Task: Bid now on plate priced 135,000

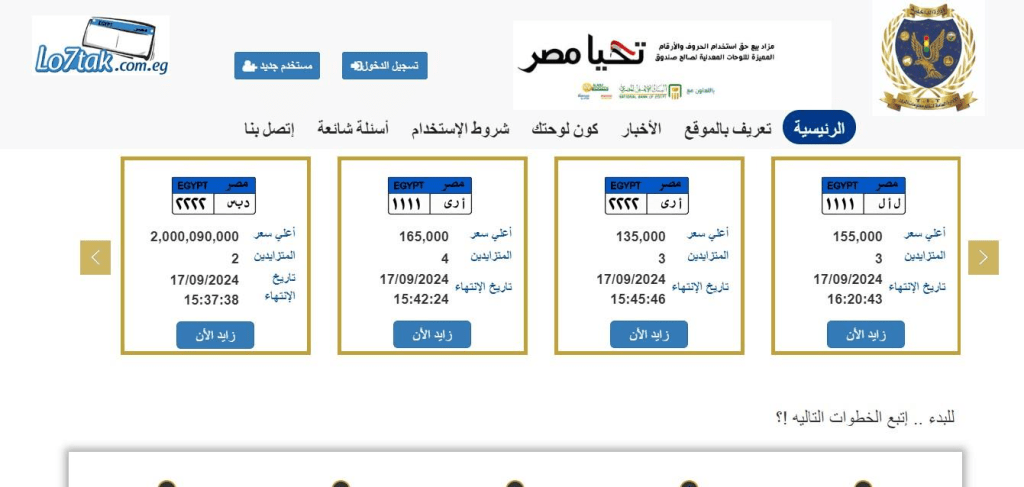Action: [x=649, y=335]
